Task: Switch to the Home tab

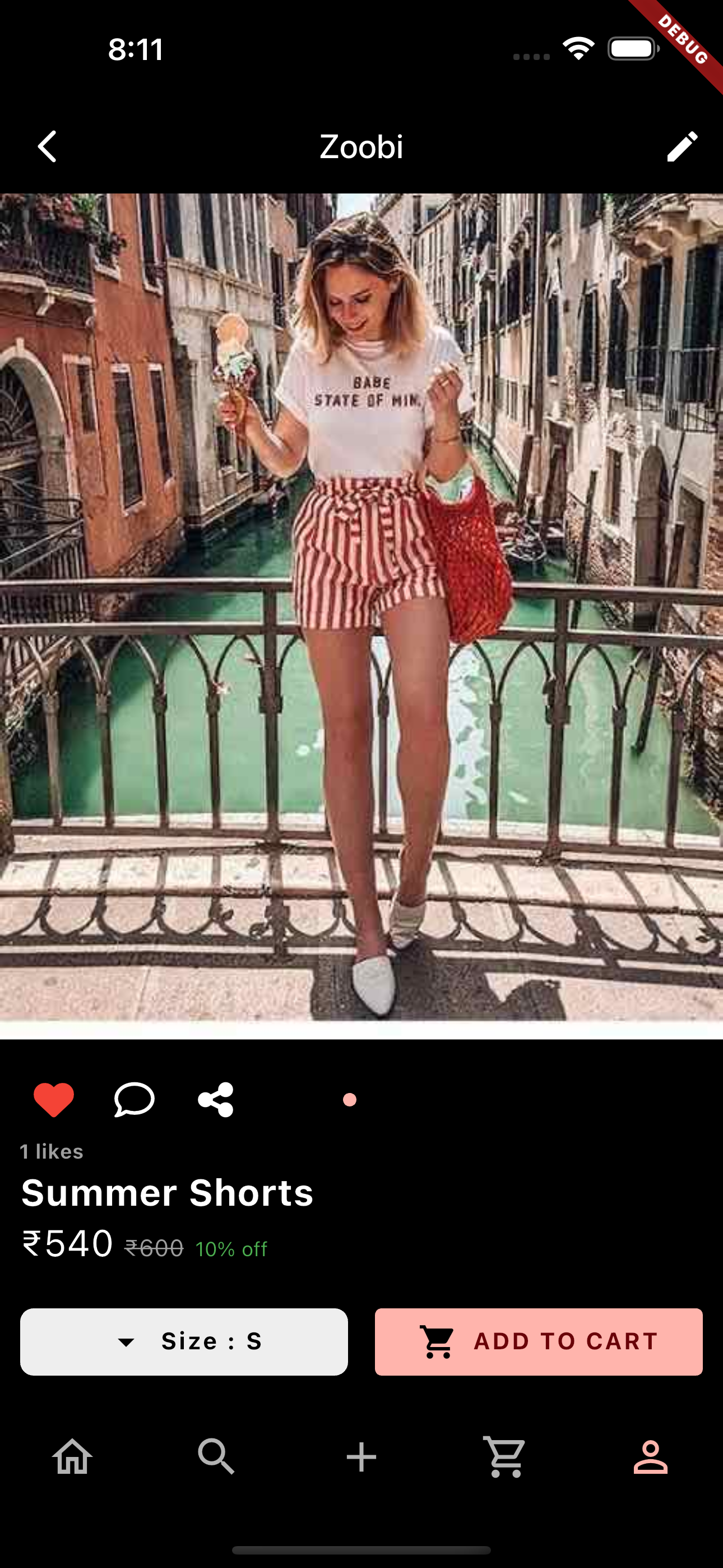Action: tap(72, 1456)
